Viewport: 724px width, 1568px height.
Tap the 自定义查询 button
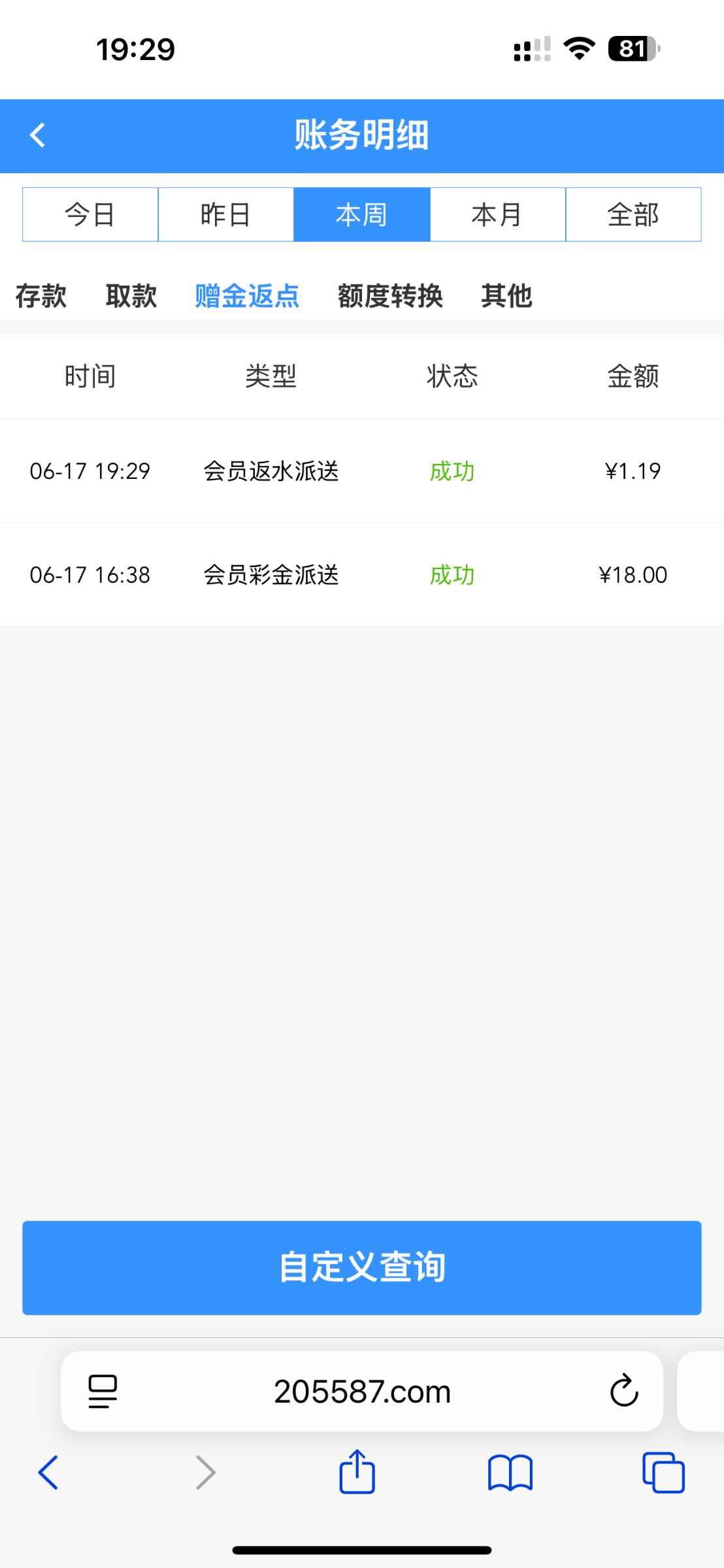(x=362, y=1267)
